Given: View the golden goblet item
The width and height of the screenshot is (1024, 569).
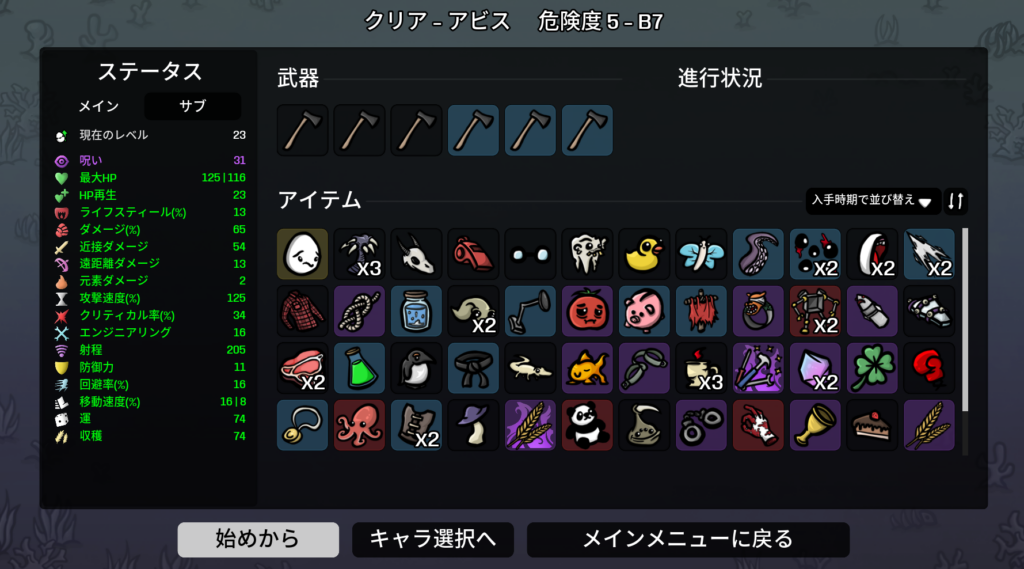Looking at the screenshot, I should click(x=815, y=425).
